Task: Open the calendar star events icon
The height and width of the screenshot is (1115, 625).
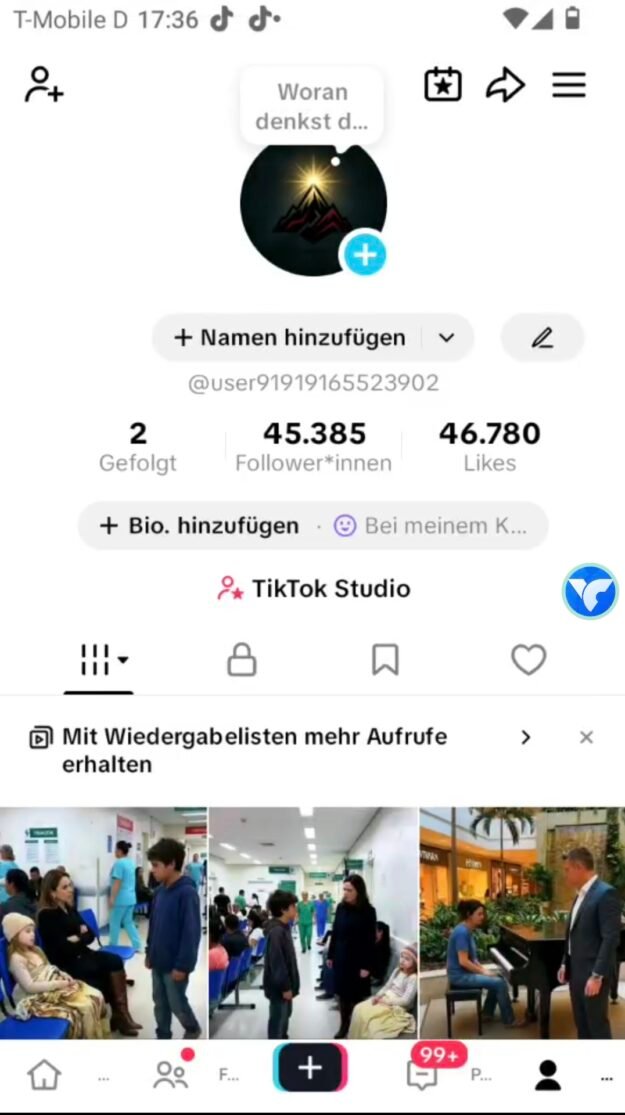Action: [443, 85]
